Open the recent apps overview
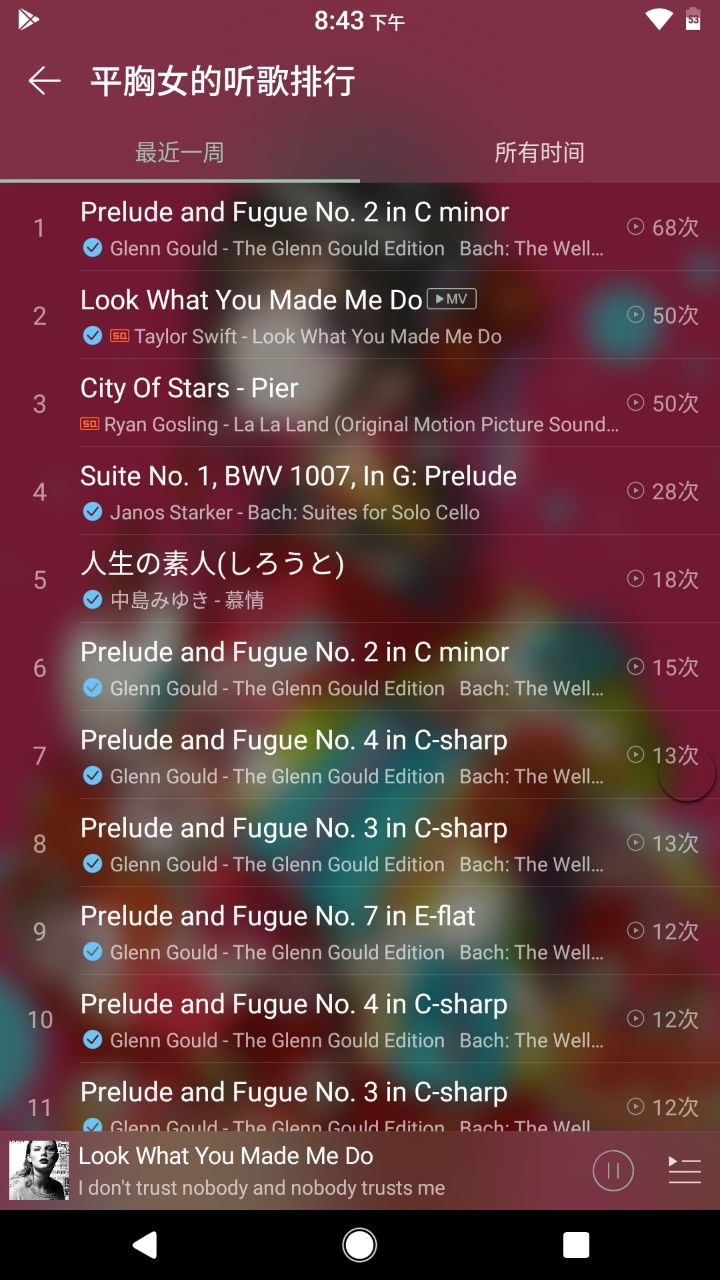The width and height of the screenshot is (720, 1280). click(576, 1244)
